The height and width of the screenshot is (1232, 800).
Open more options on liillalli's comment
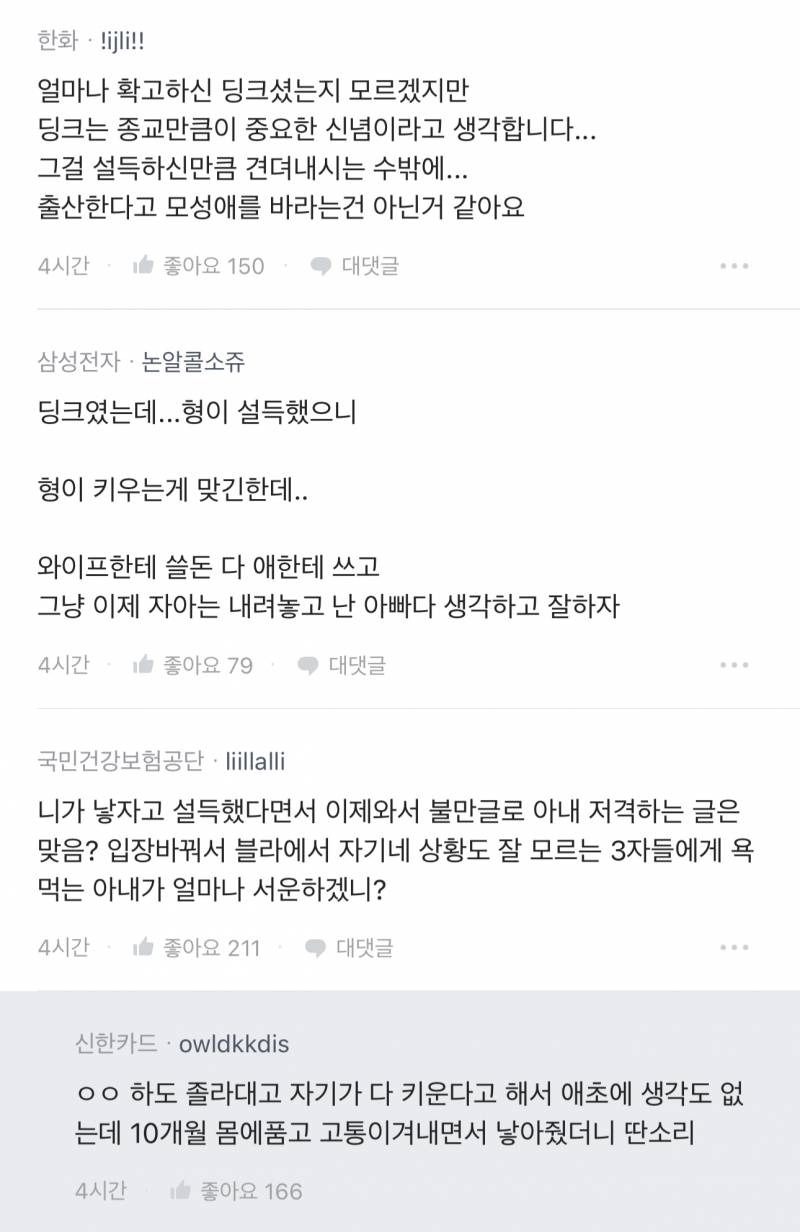point(734,947)
